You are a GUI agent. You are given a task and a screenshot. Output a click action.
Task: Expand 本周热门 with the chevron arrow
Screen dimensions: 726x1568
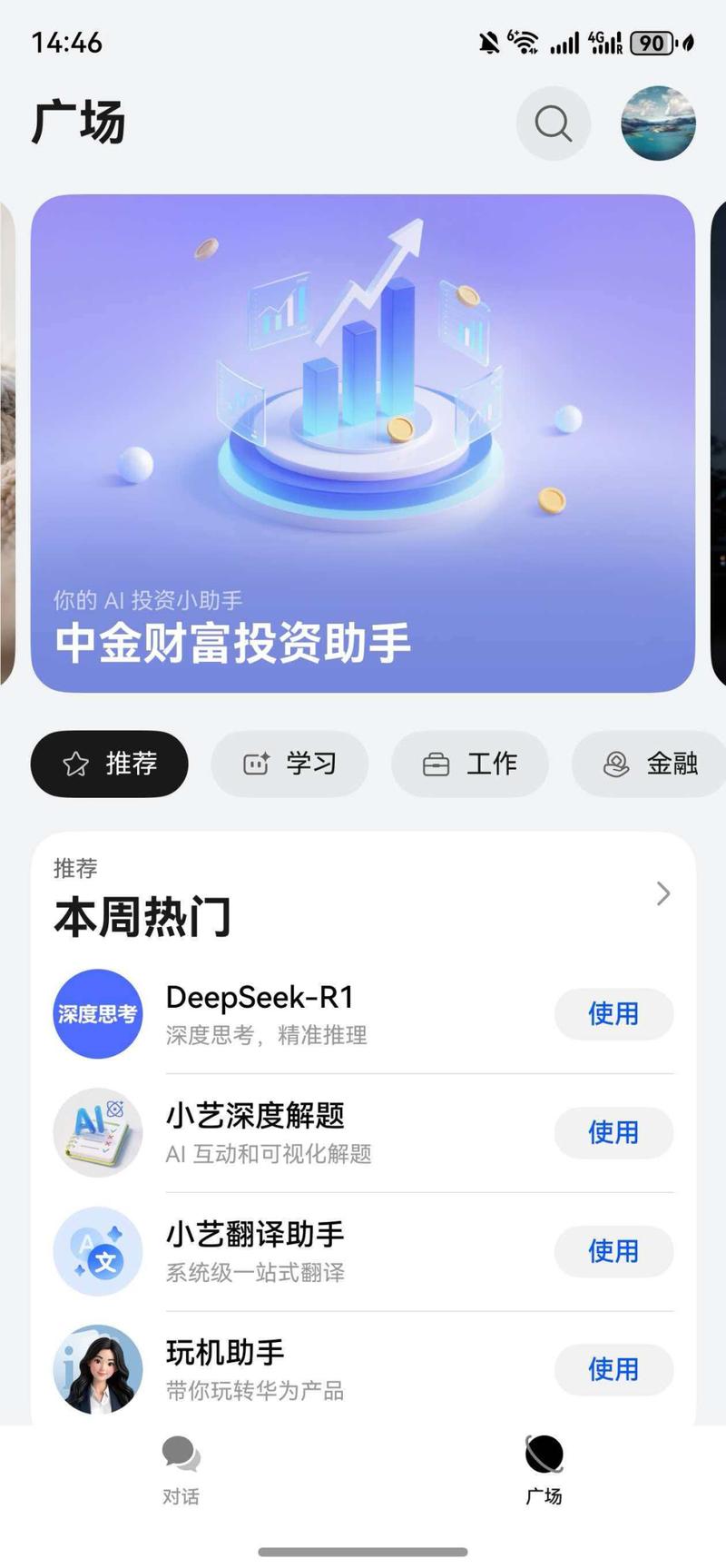tap(663, 894)
